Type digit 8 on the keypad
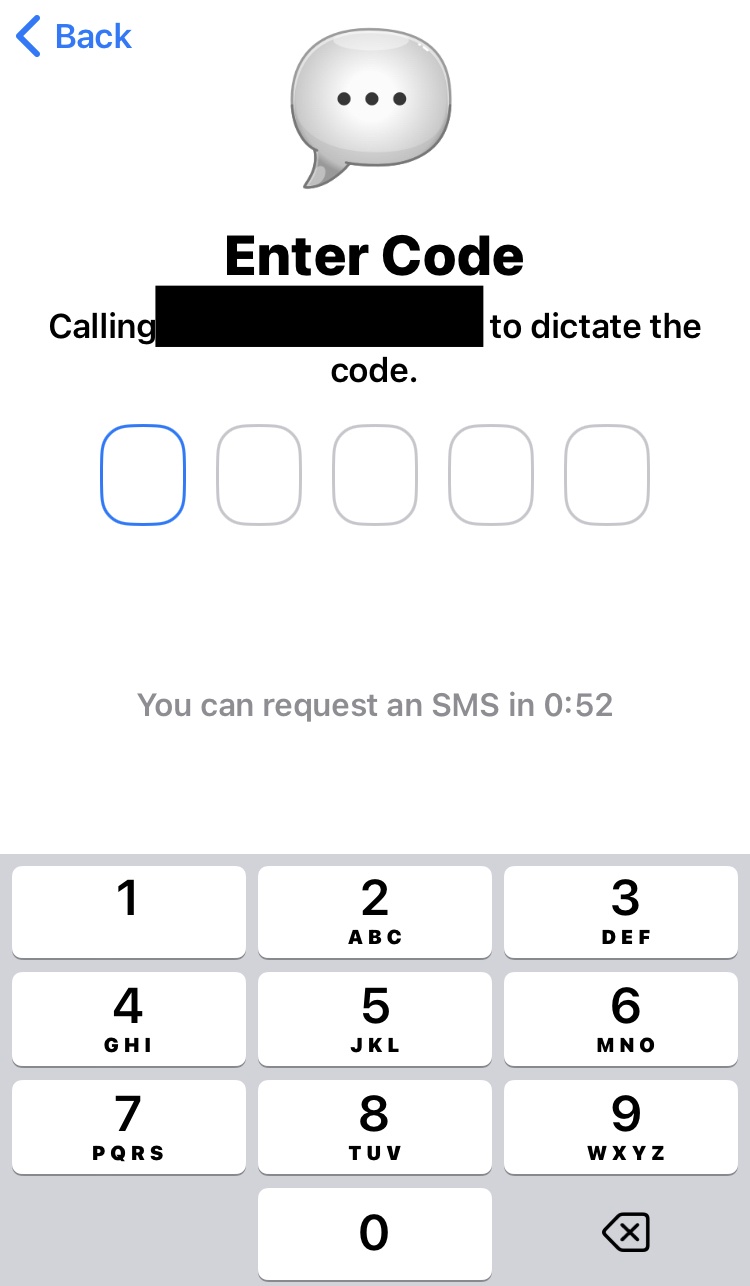The height and width of the screenshot is (1286, 750). (x=374, y=1126)
